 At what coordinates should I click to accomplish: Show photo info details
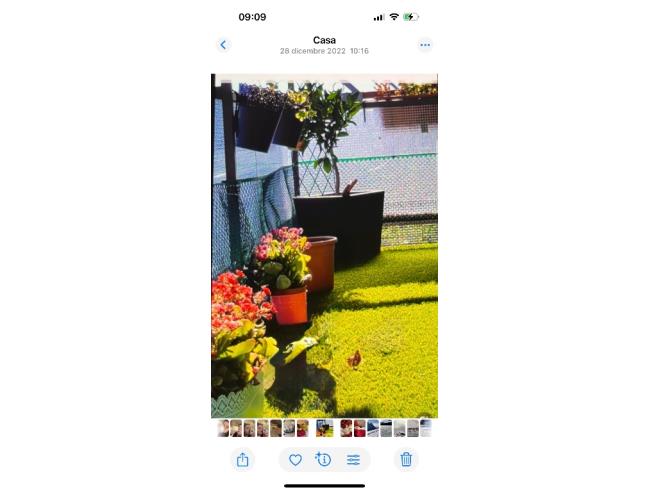pyautogui.click(x=323, y=459)
